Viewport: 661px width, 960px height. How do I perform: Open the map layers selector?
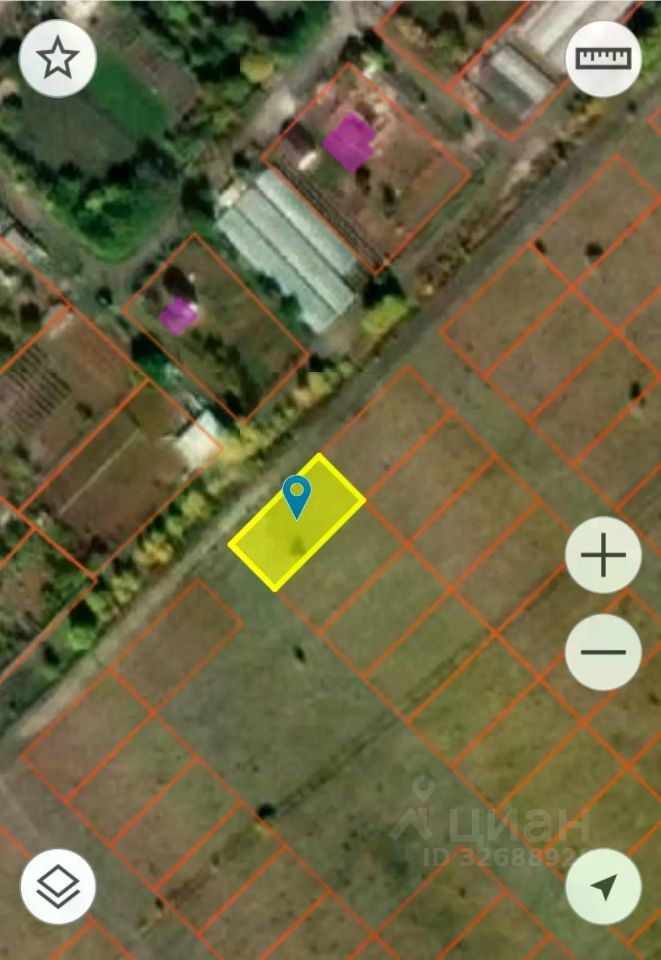coord(58,886)
